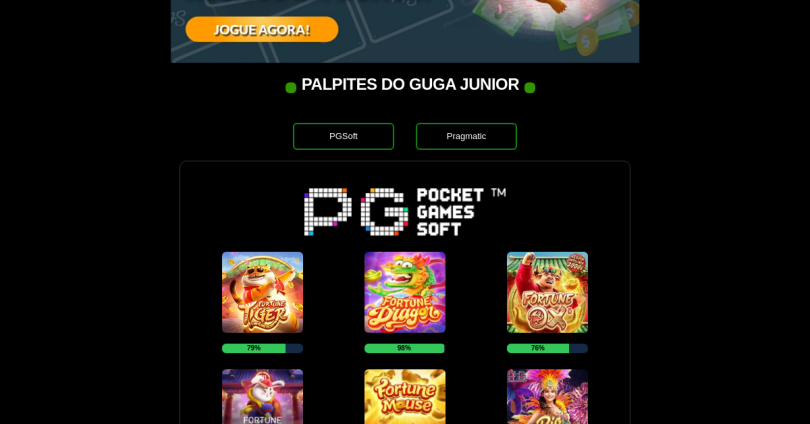Open the carnival dancer game tile
Viewport: 810px width, 424px height.
547,397
